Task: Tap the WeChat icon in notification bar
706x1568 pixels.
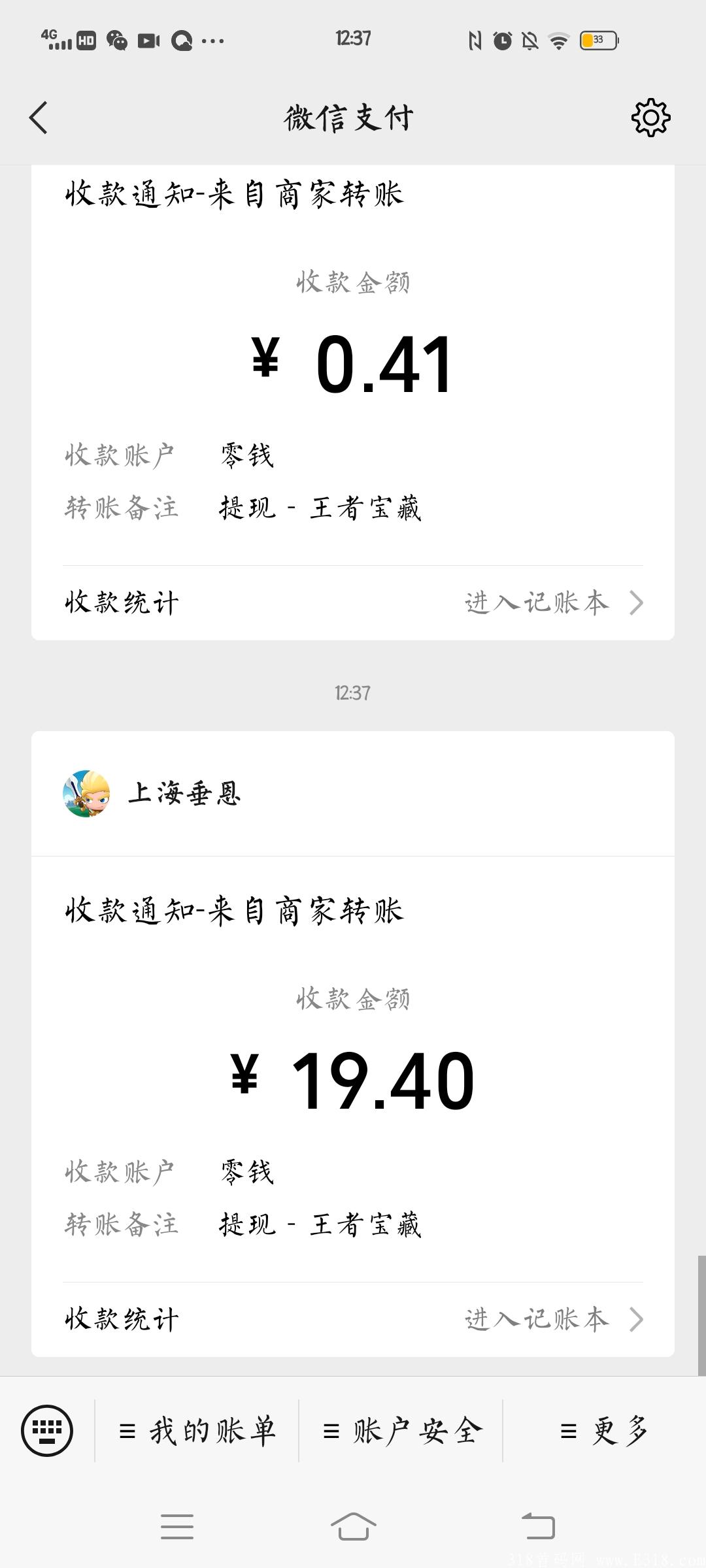Action: tap(116, 41)
